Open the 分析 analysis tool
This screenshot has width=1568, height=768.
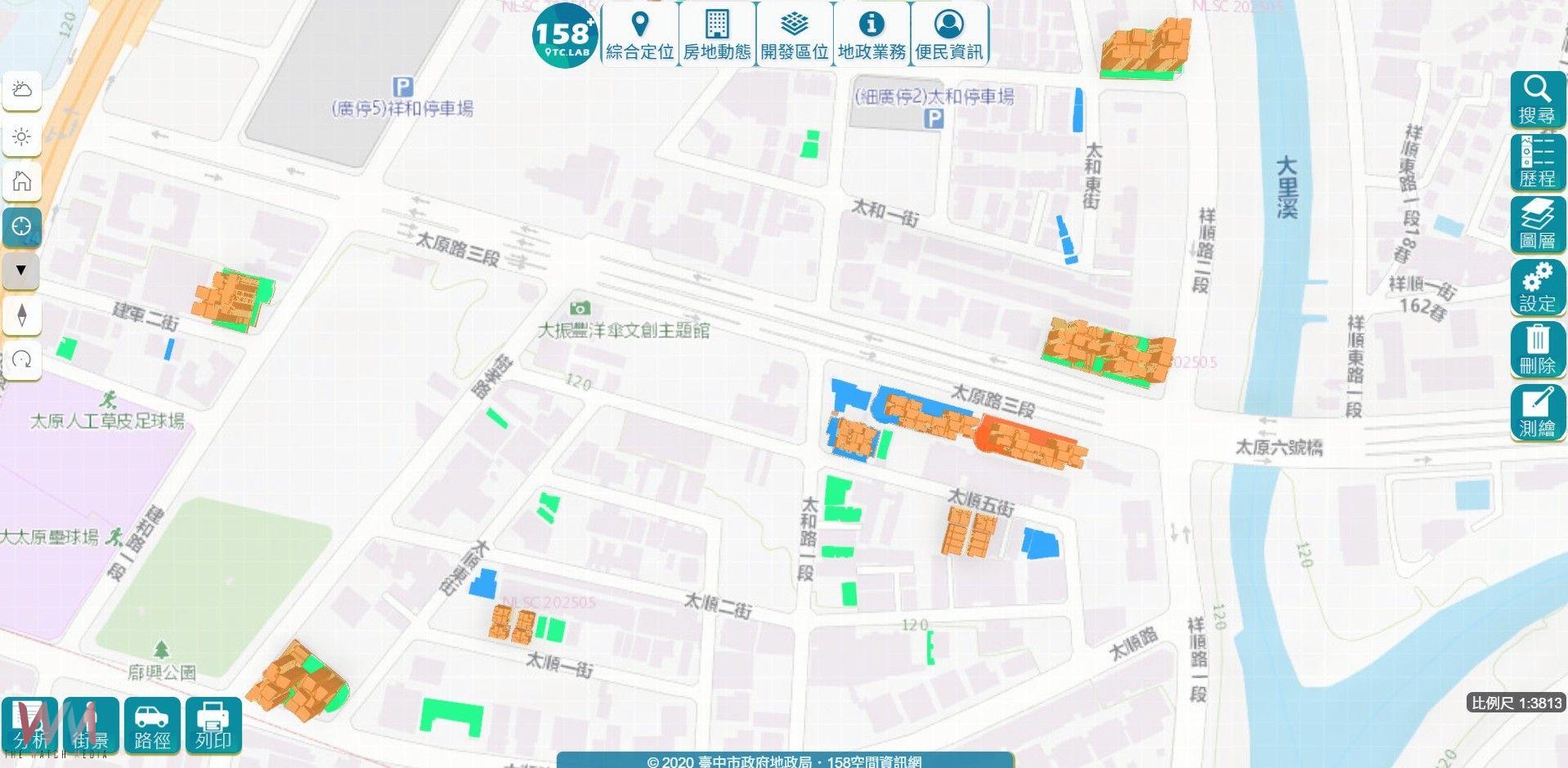coord(30,726)
